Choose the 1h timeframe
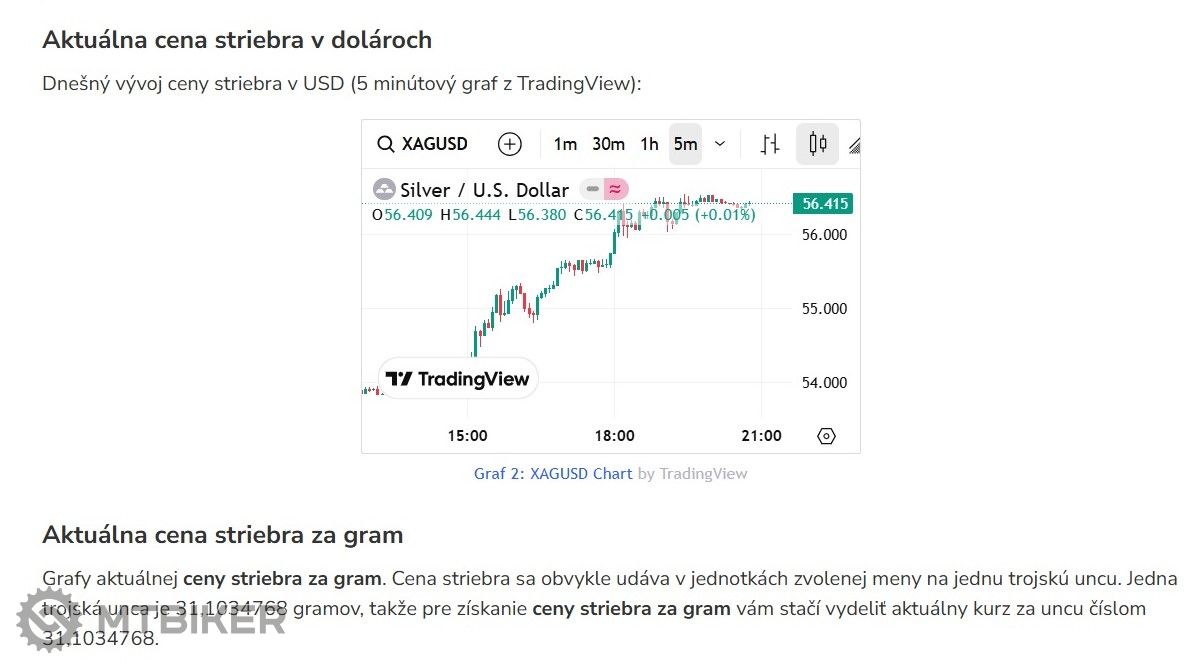 649,144
